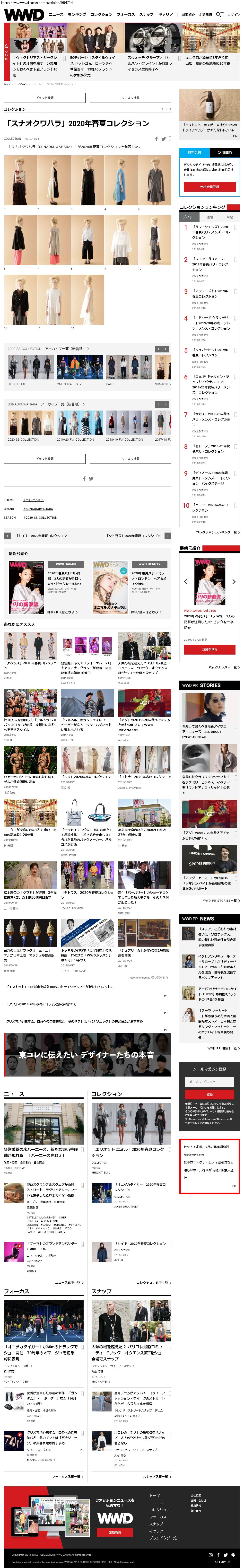Open the ブランド検索 button below the pick-up banner
The width and height of the screenshot is (244, 1568).
click(44, 97)
